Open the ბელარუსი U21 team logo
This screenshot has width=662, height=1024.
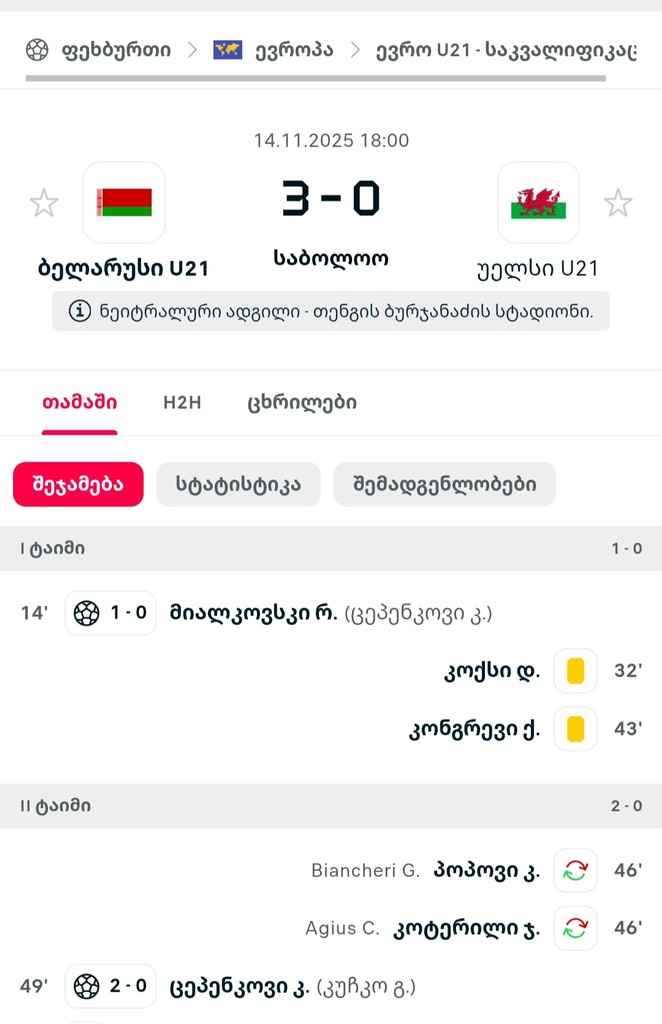tap(124, 203)
